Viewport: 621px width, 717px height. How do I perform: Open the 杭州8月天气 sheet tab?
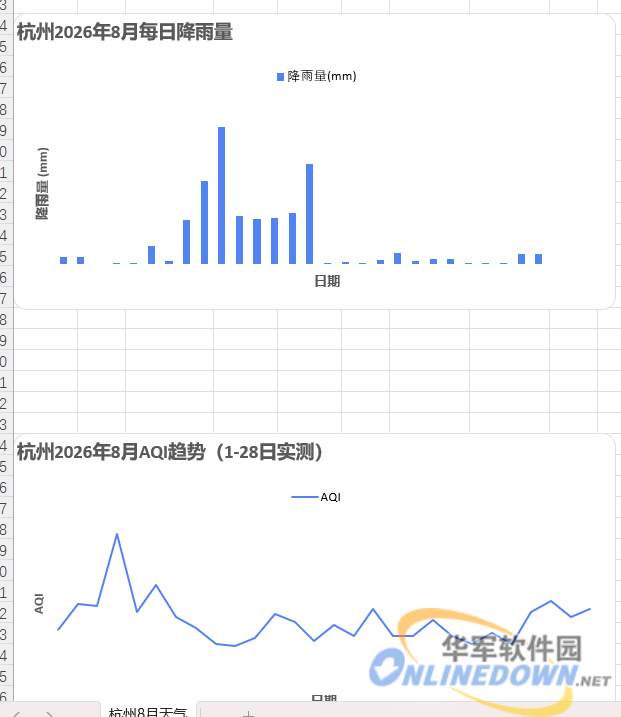click(x=148, y=712)
